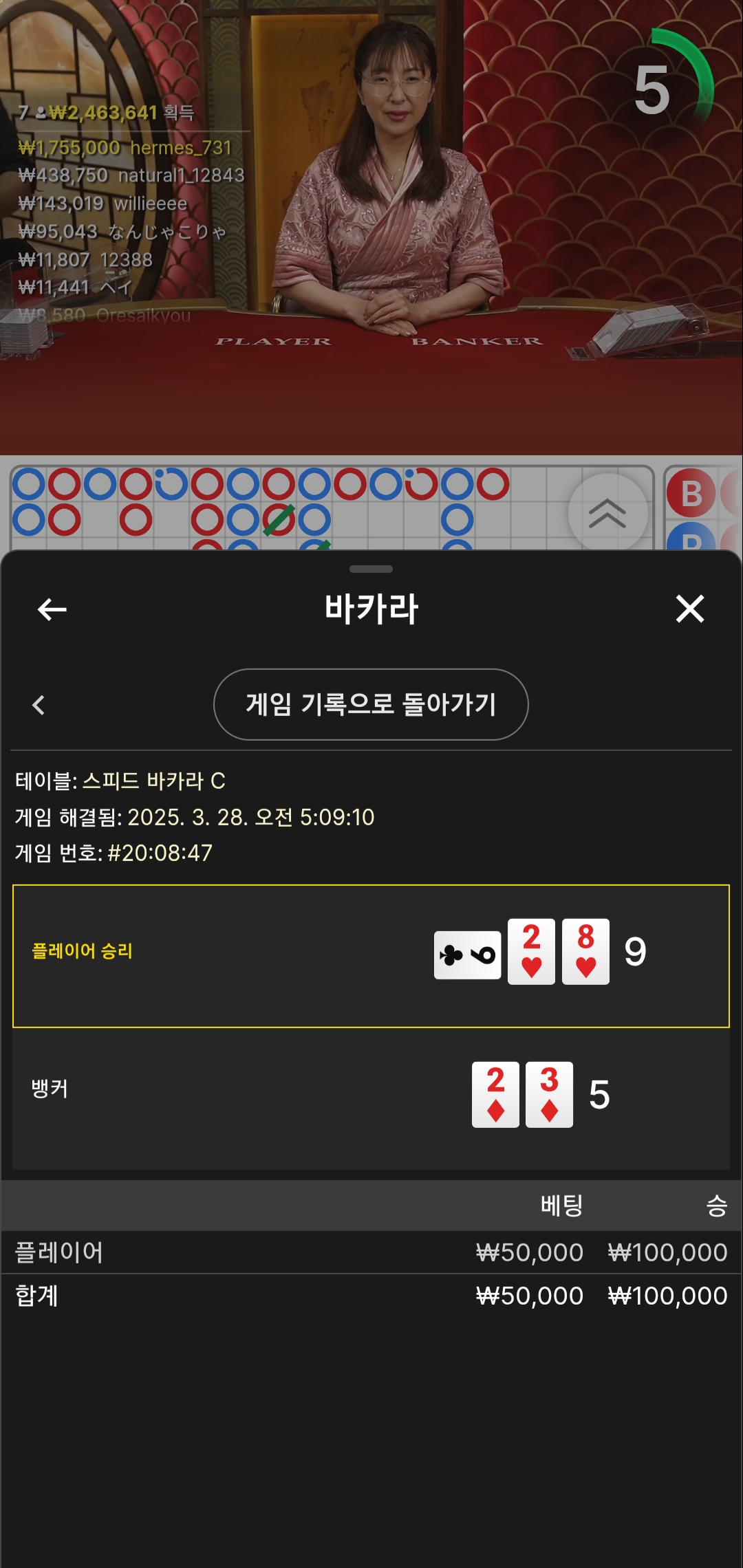Open the previous game record chevron
The width and height of the screenshot is (743, 1568).
(39, 705)
